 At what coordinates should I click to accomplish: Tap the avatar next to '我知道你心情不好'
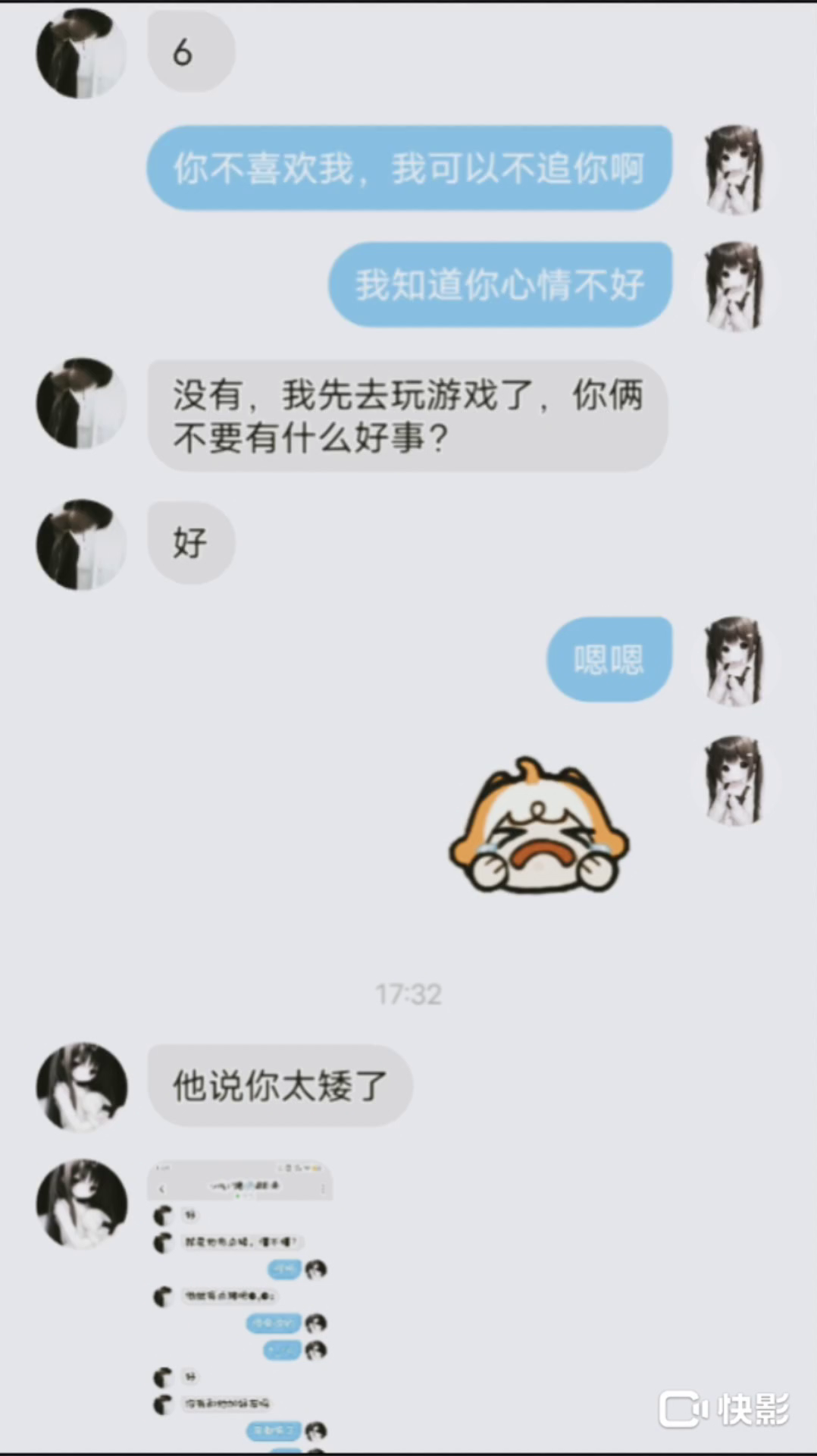tap(734, 286)
